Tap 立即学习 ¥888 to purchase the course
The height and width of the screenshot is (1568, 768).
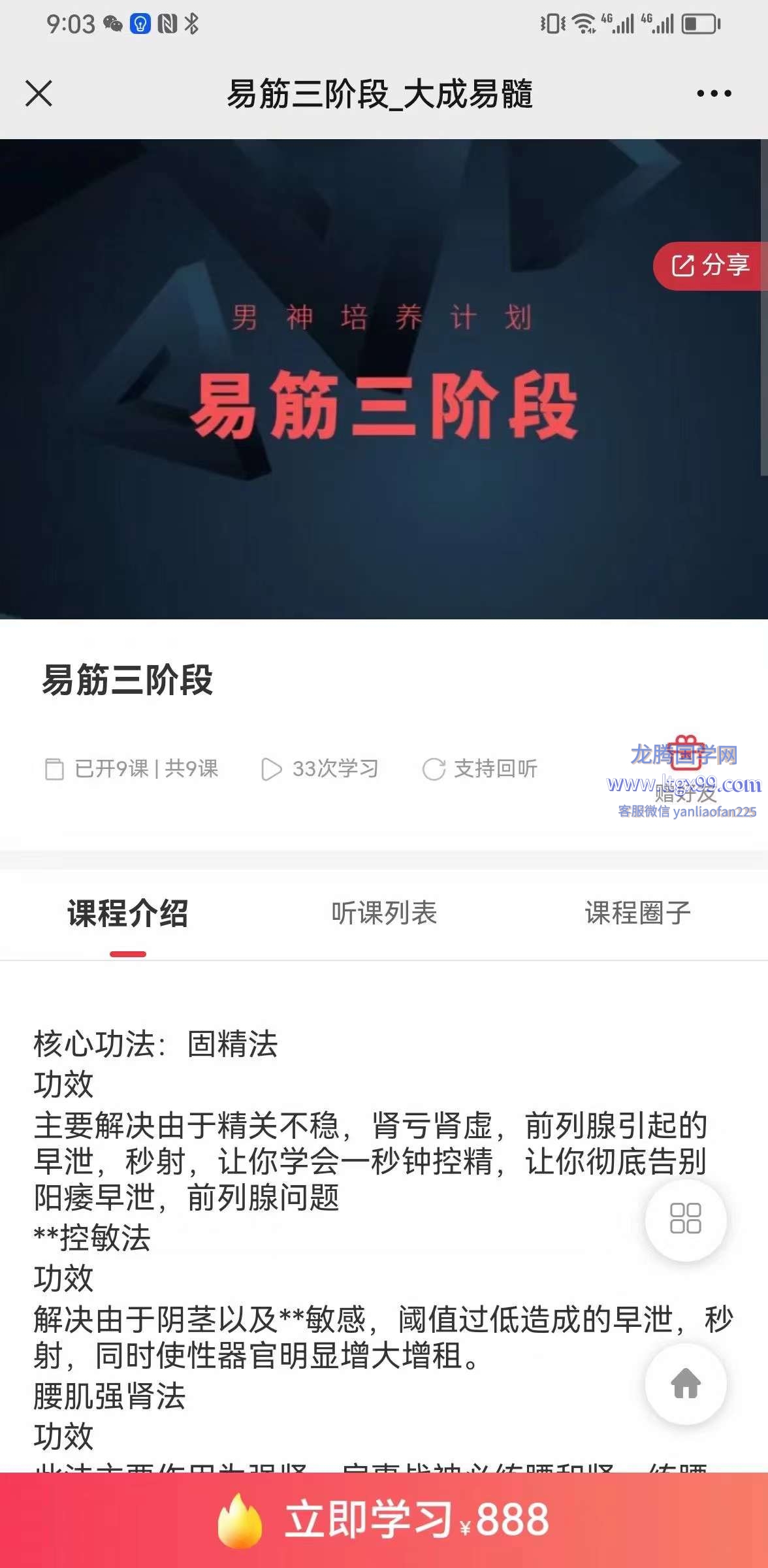click(384, 1520)
